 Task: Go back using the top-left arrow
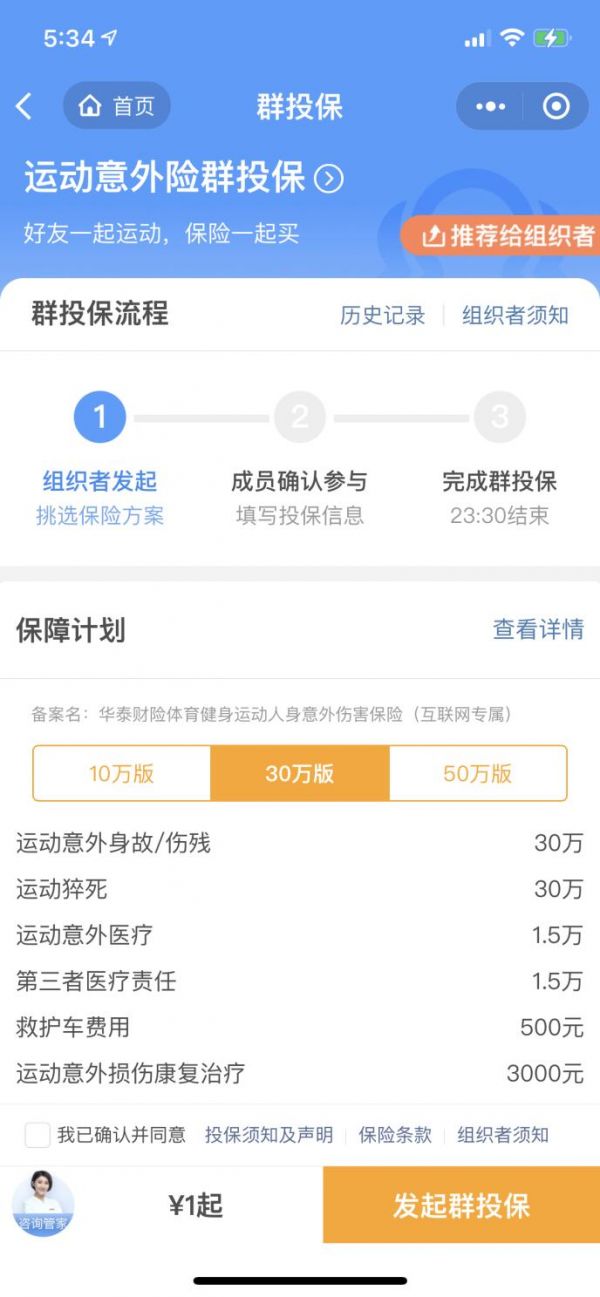coord(25,106)
